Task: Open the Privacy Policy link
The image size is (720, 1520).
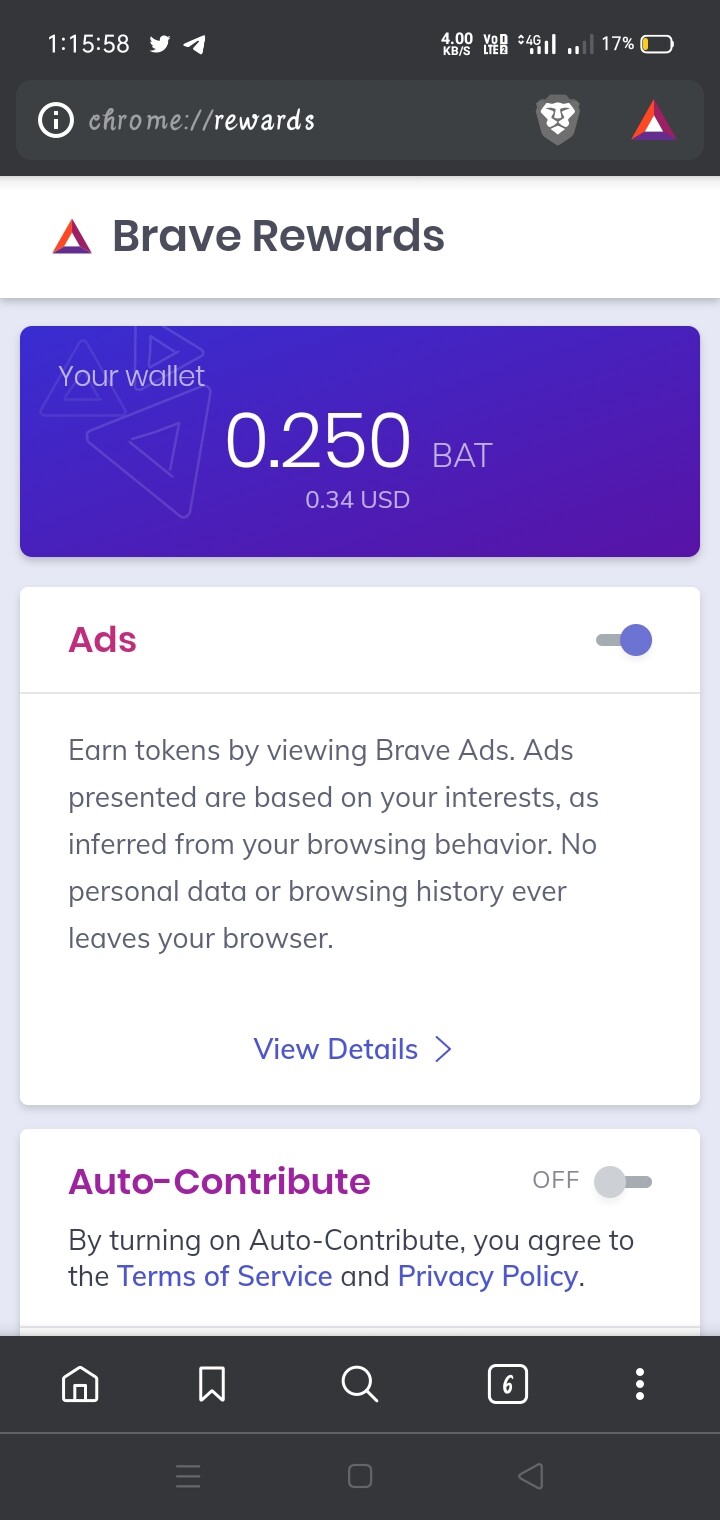Action: 487,1276
